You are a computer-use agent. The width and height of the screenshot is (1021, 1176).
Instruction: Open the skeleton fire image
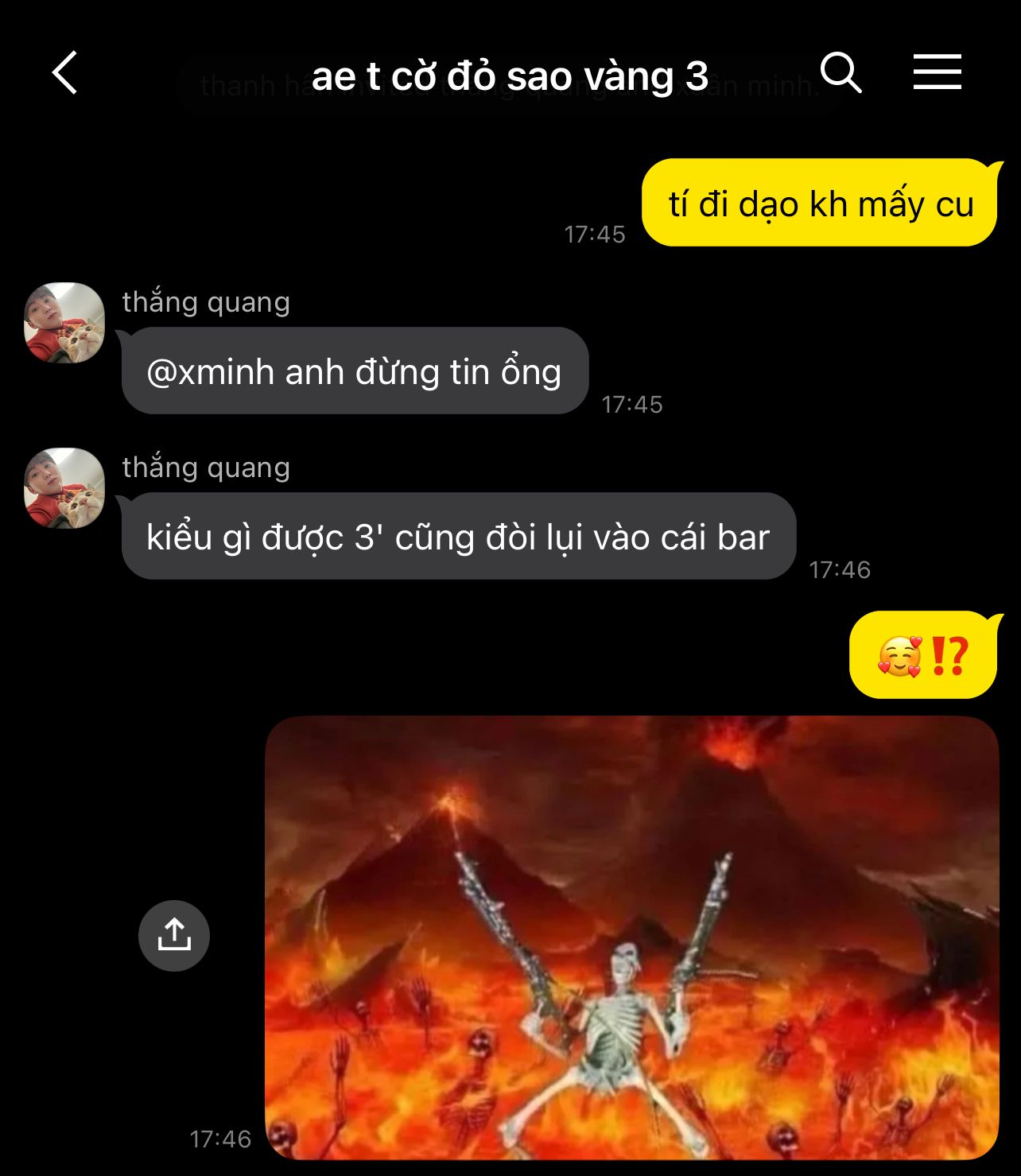click(x=631, y=938)
